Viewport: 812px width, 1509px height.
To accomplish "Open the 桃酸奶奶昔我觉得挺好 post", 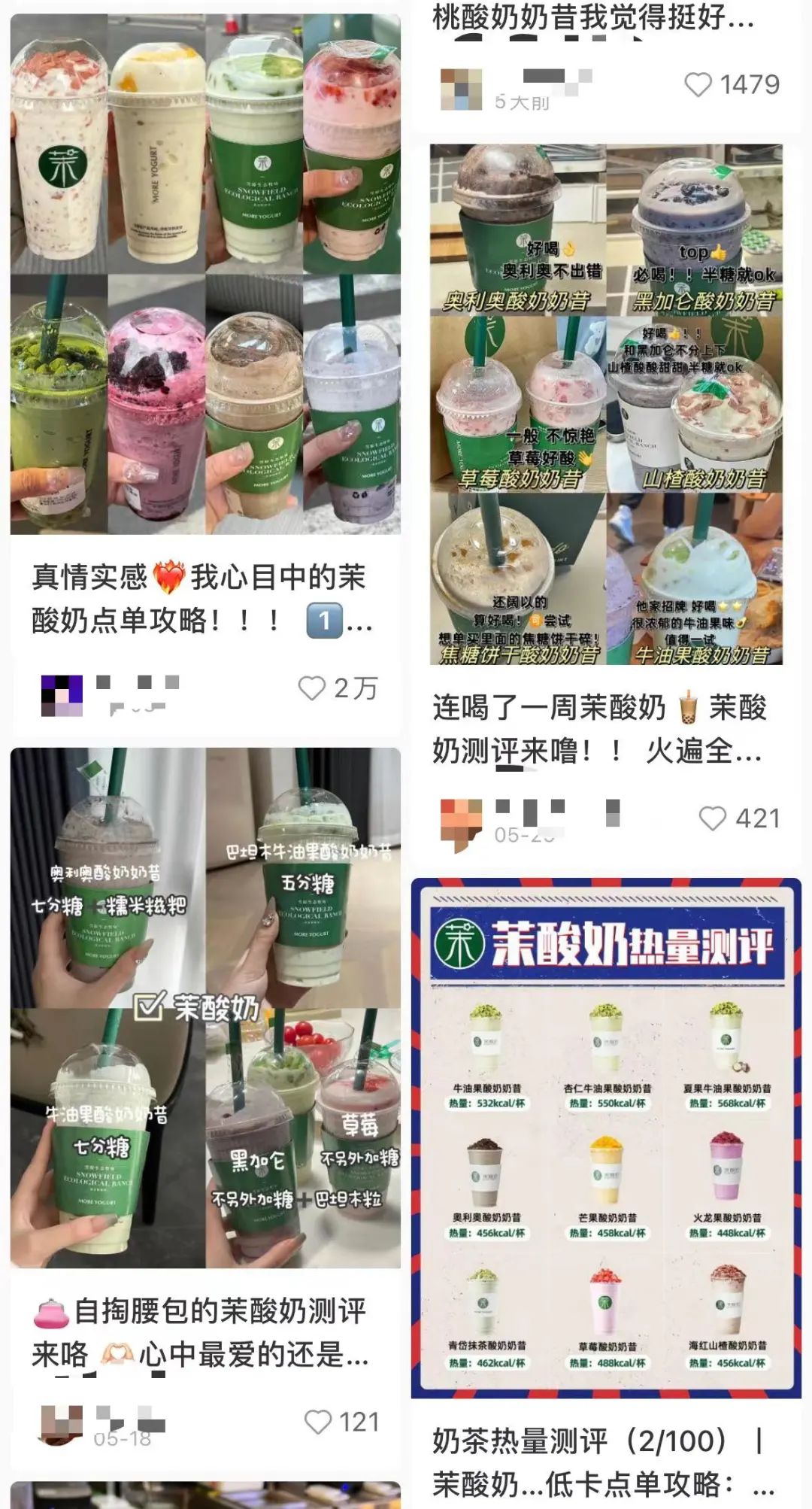I will (x=592, y=17).
